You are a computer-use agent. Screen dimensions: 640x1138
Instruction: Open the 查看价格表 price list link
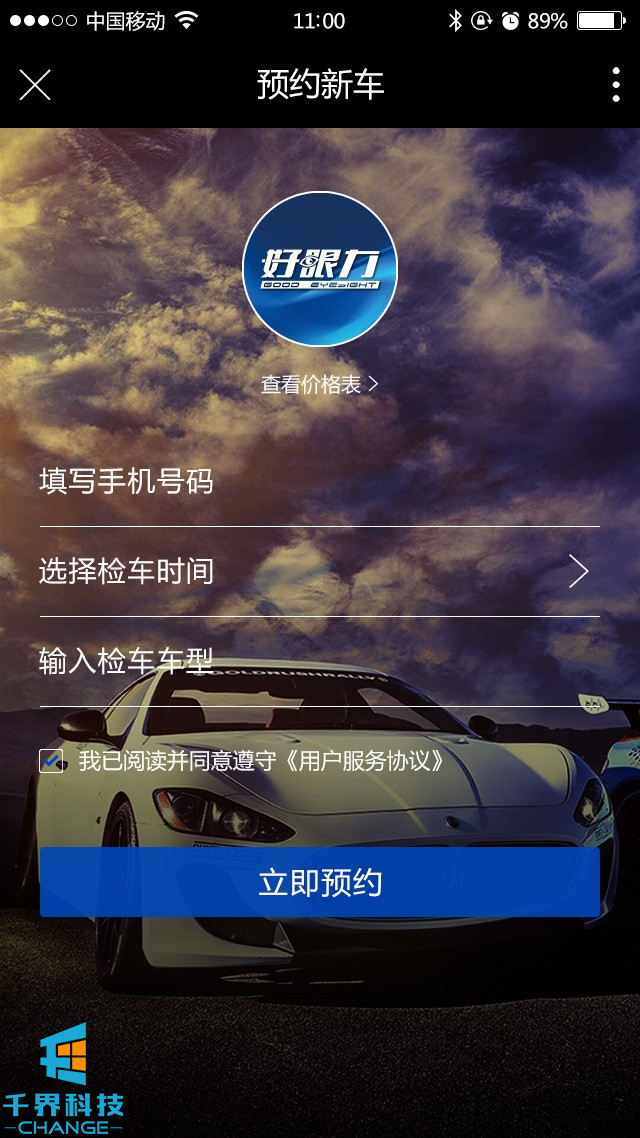click(x=320, y=384)
